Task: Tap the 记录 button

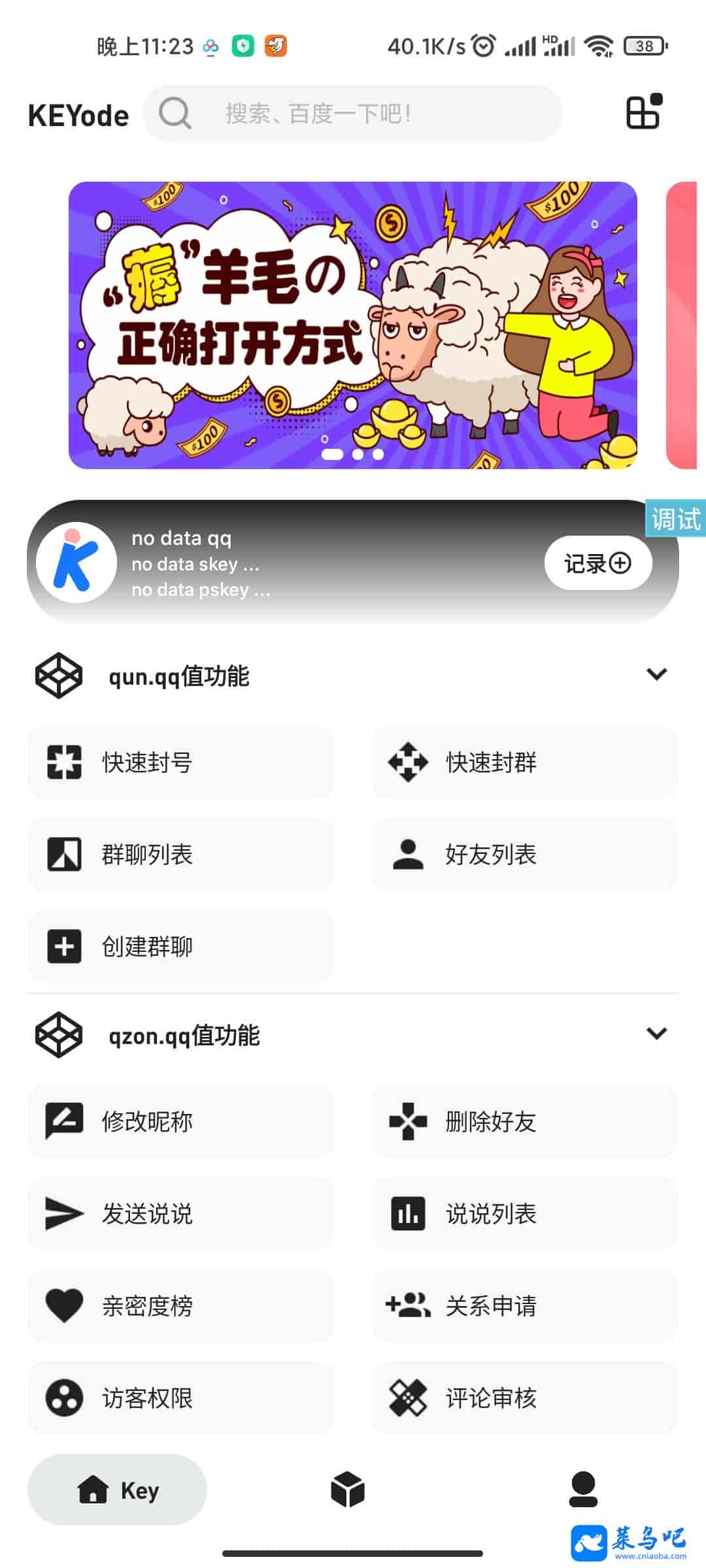Action: point(597,563)
